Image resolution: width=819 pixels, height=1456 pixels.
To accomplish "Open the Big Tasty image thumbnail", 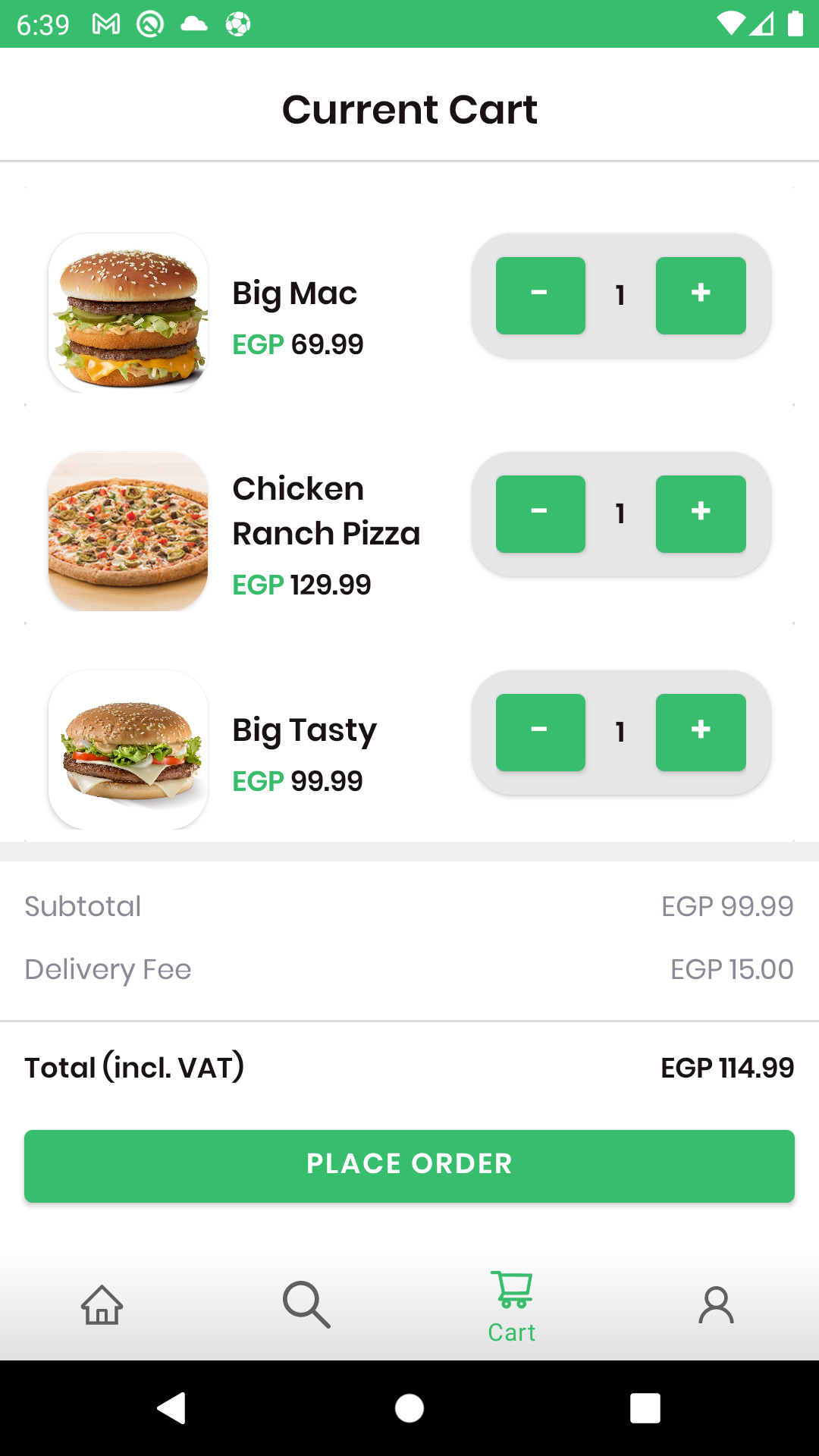I will click(x=127, y=748).
